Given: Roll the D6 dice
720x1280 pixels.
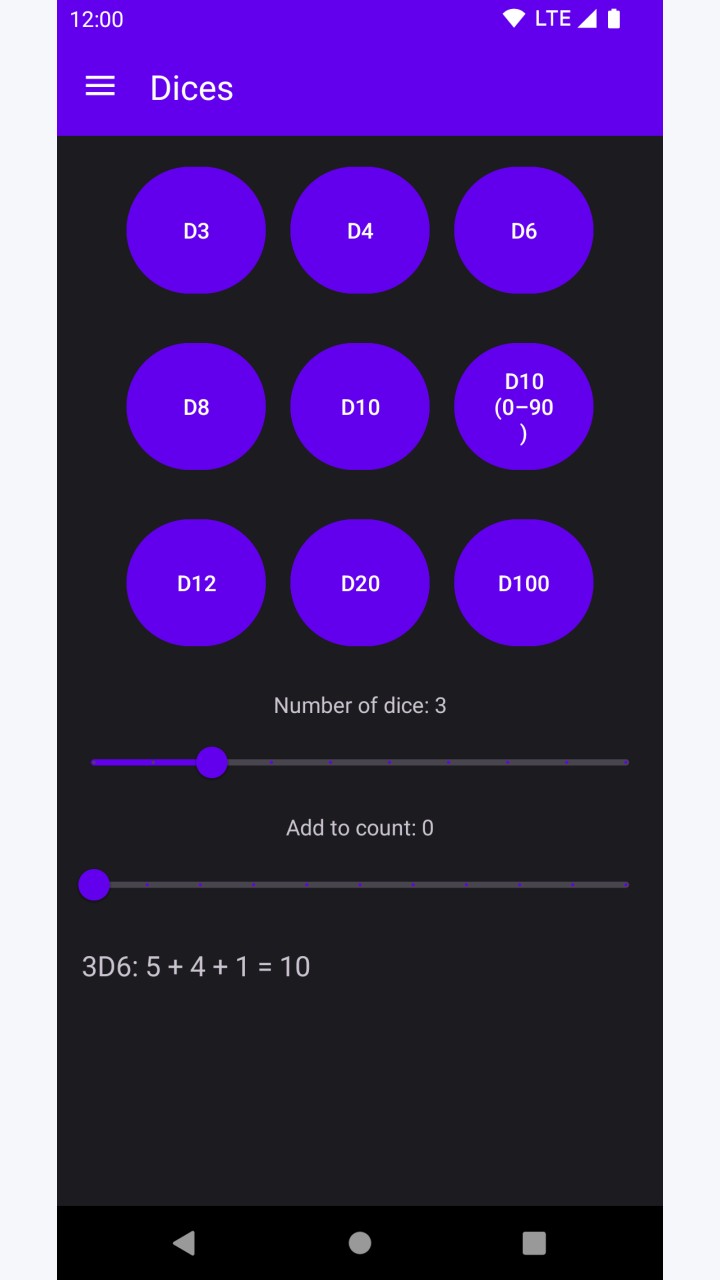Looking at the screenshot, I should 524,230.
